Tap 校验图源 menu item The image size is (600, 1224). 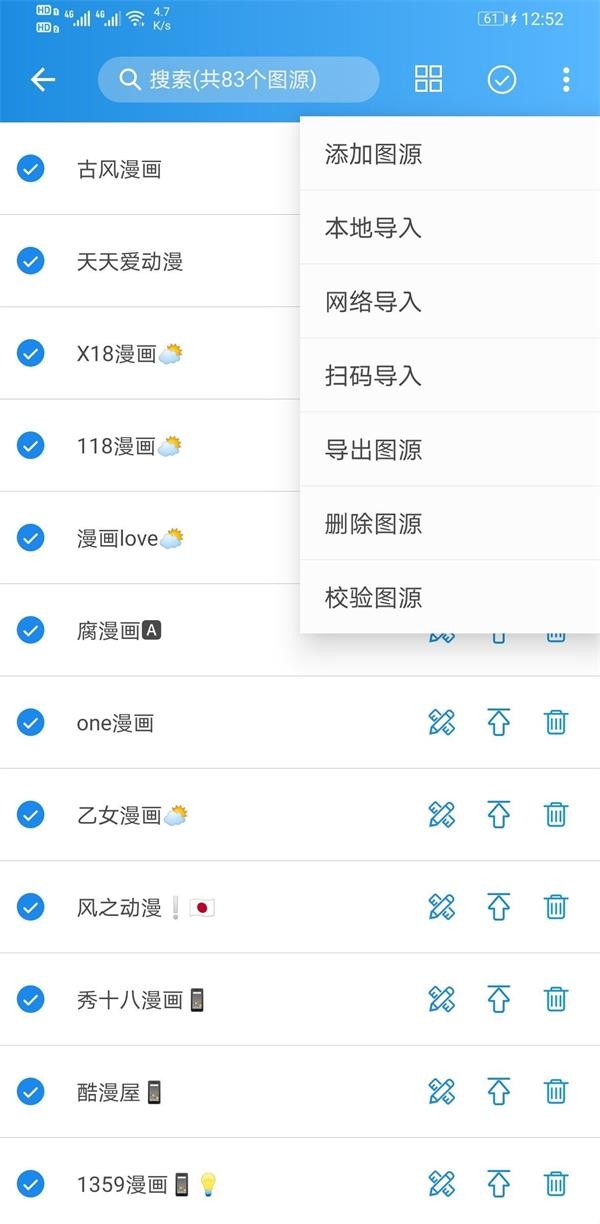(373, 598)
